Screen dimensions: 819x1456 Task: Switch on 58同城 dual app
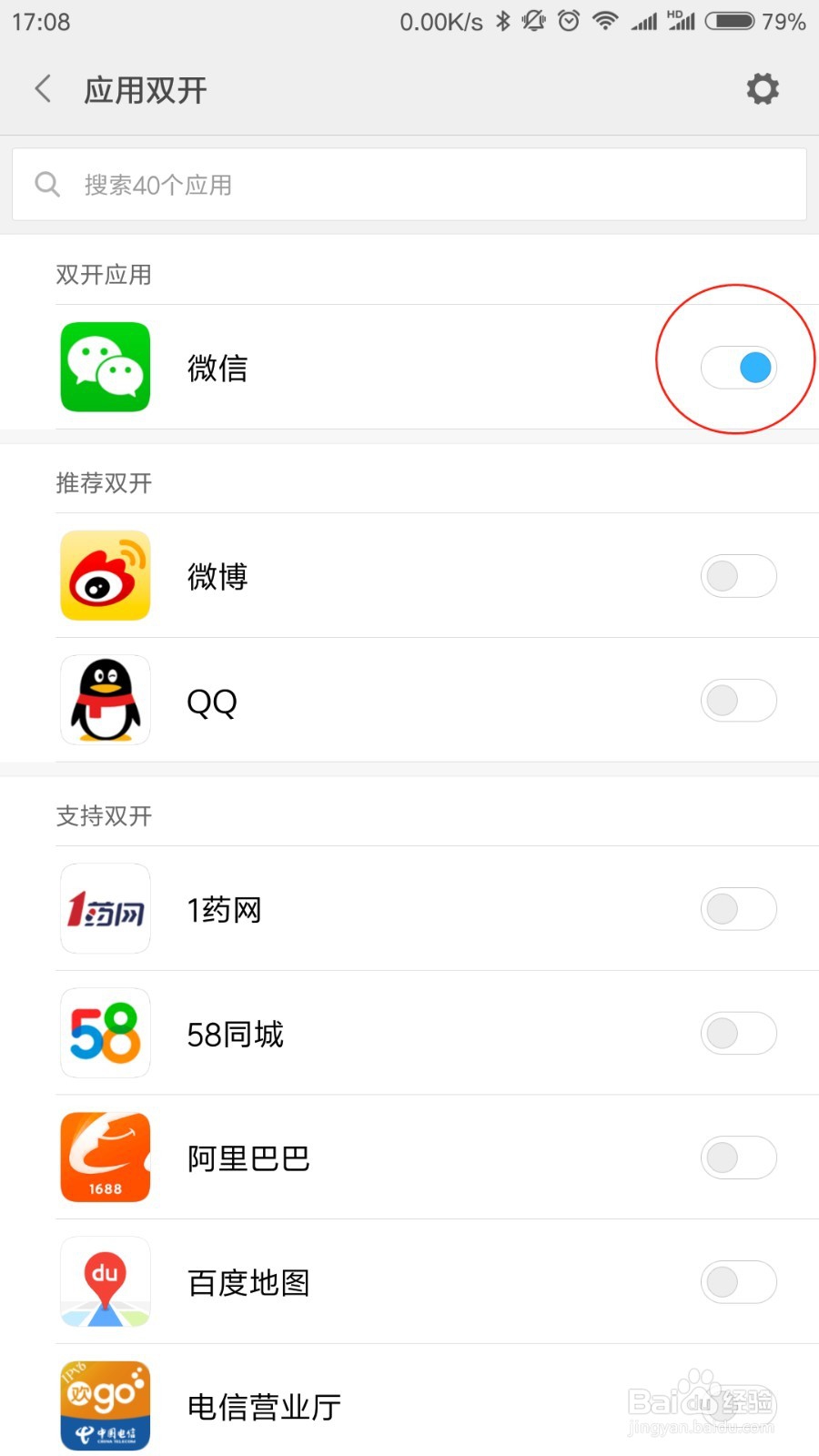click(x=738, y=1034)
